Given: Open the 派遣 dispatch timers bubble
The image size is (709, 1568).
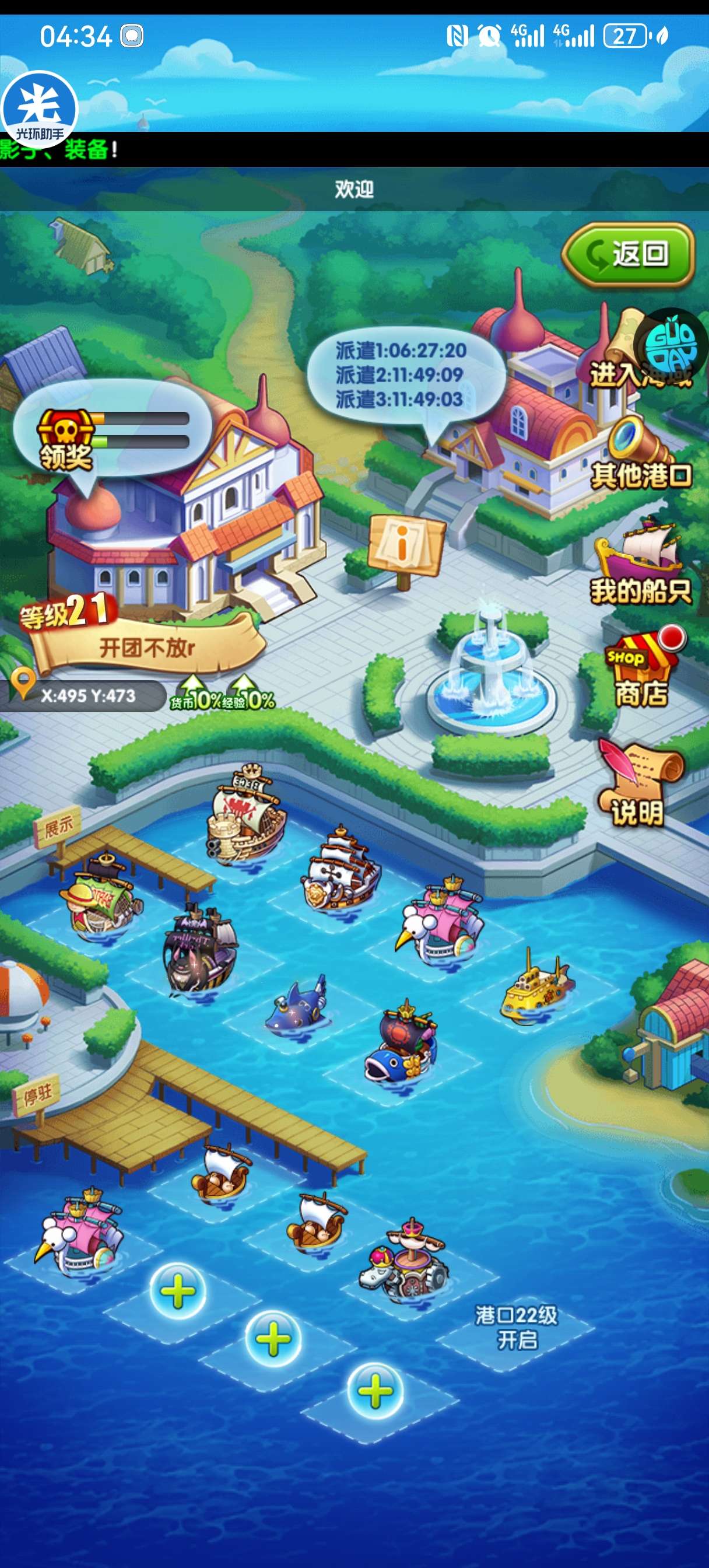Looking at the screenshot, I should [x=402, y=375].
